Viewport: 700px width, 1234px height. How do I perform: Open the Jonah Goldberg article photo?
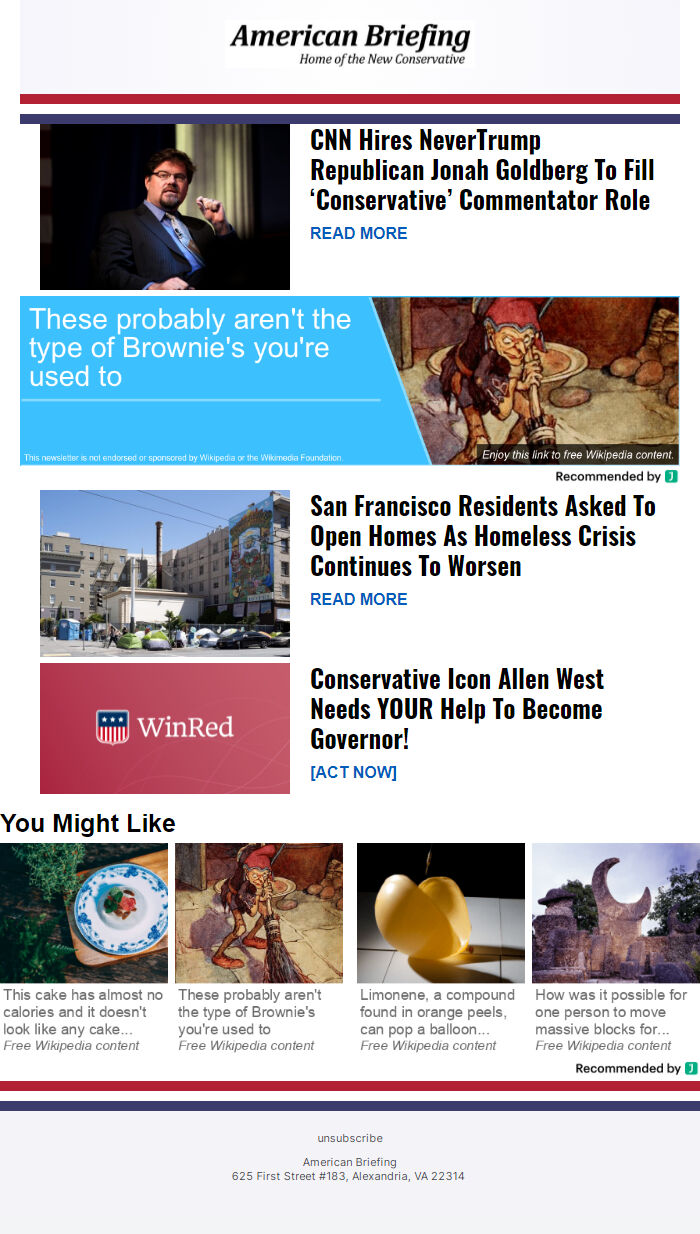tap(165, 207)
